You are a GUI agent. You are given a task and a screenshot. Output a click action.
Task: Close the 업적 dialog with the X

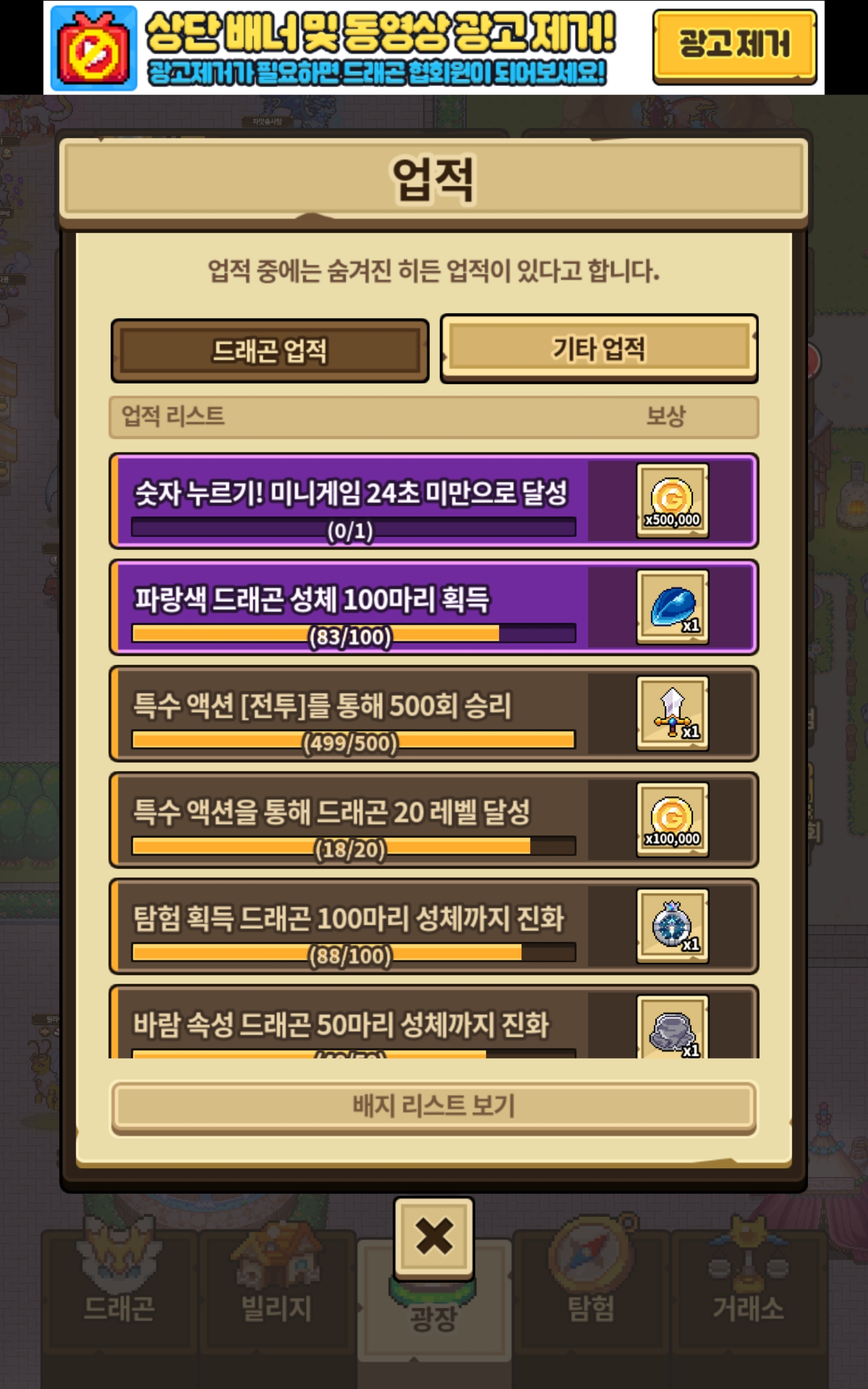[433, 1238]
